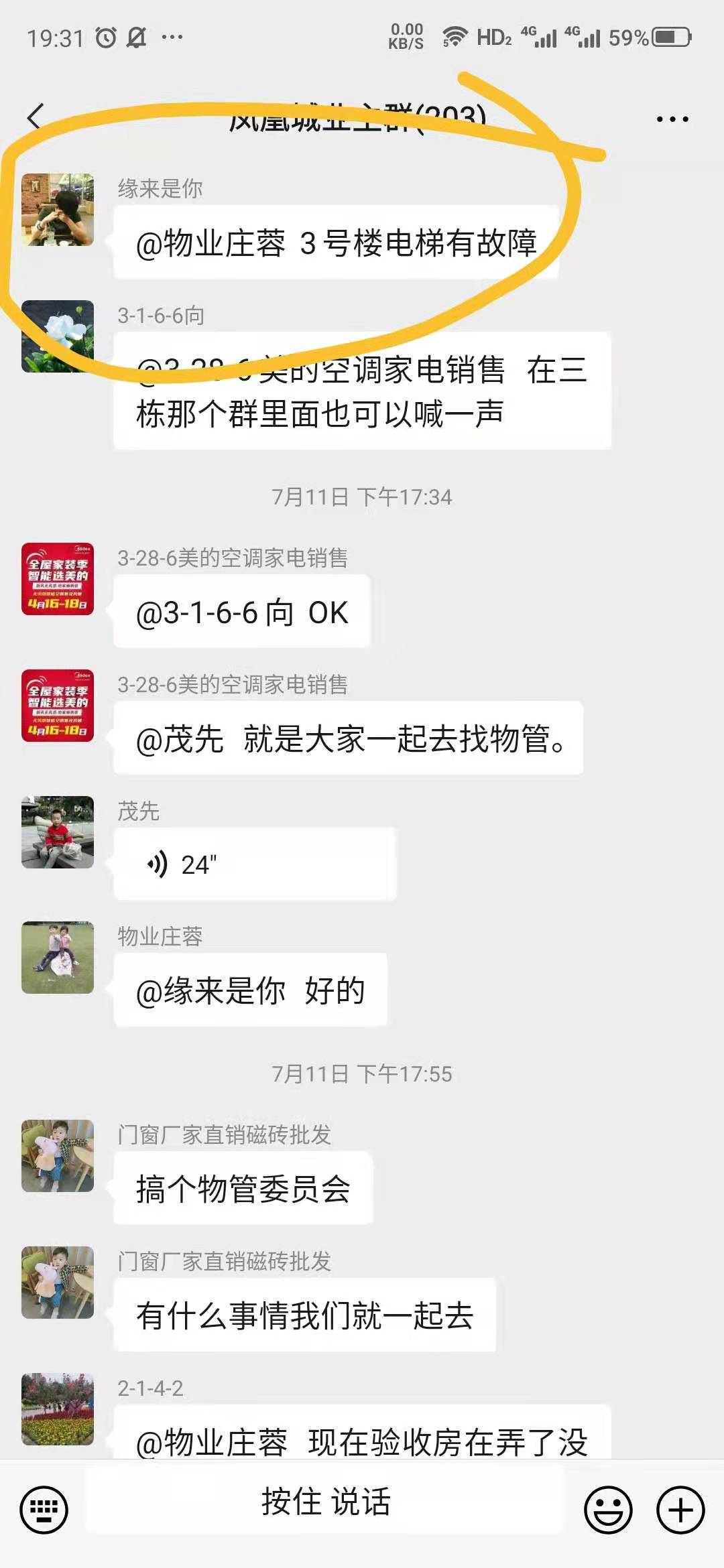Open 茂先's avatar profile
The height and width of the screenshot is (1568, 724).
point(58,832)
